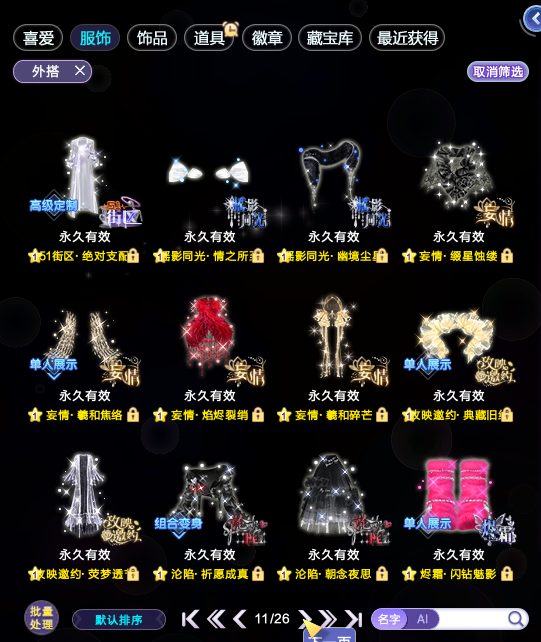Screen dimensions: 541x642
Task: Open the 最近获得 tab
Action: pos(407,38)
